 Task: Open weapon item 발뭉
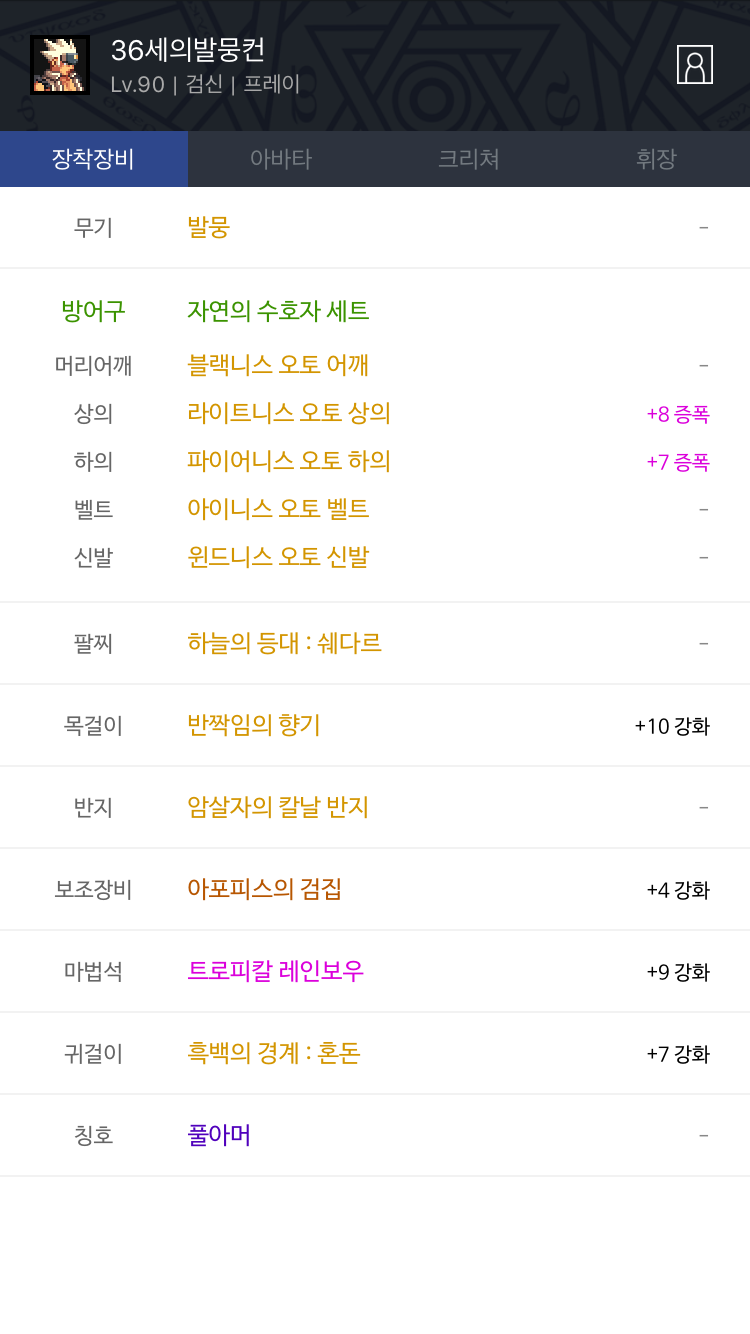click(209, 228)
